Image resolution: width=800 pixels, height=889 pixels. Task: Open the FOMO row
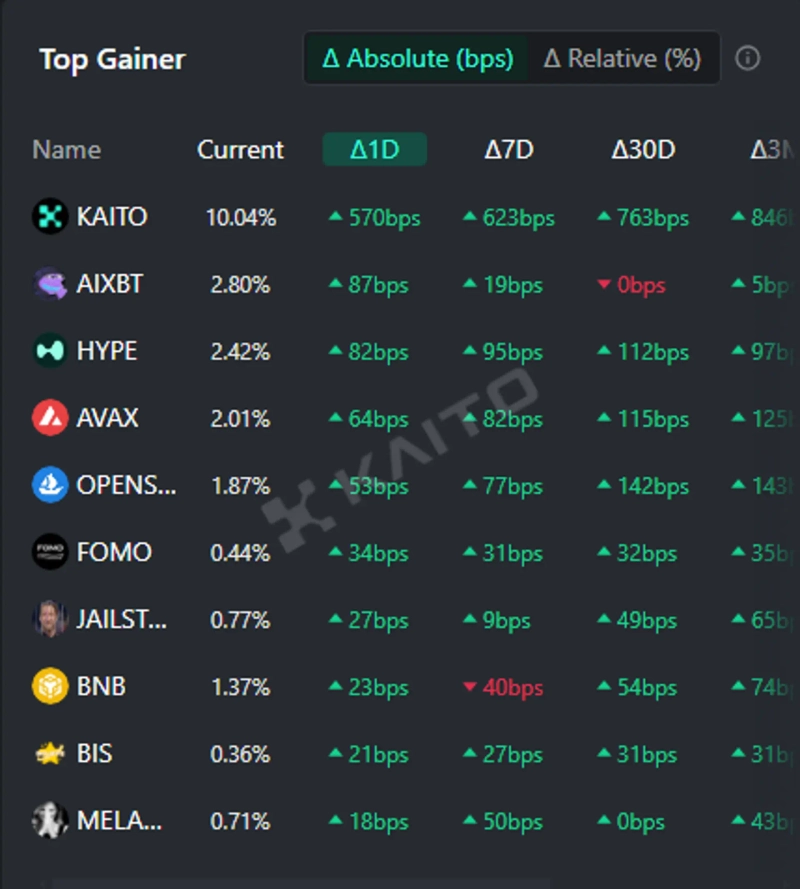113,552
